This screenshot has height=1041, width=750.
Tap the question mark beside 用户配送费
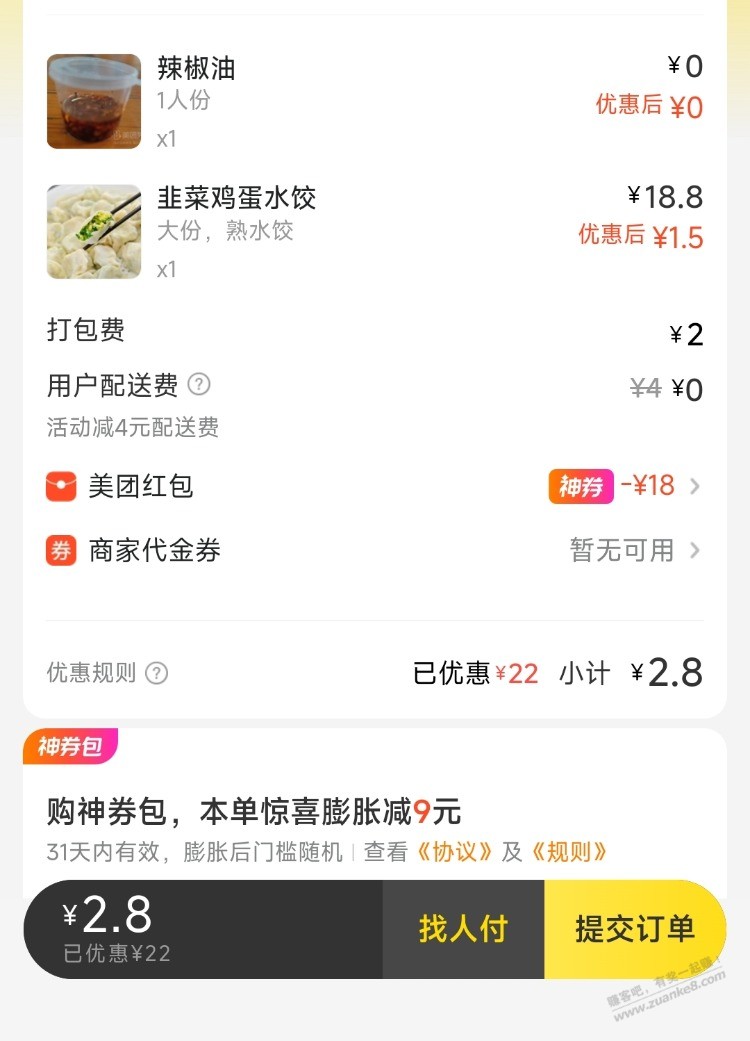click(x=201, y=386)
